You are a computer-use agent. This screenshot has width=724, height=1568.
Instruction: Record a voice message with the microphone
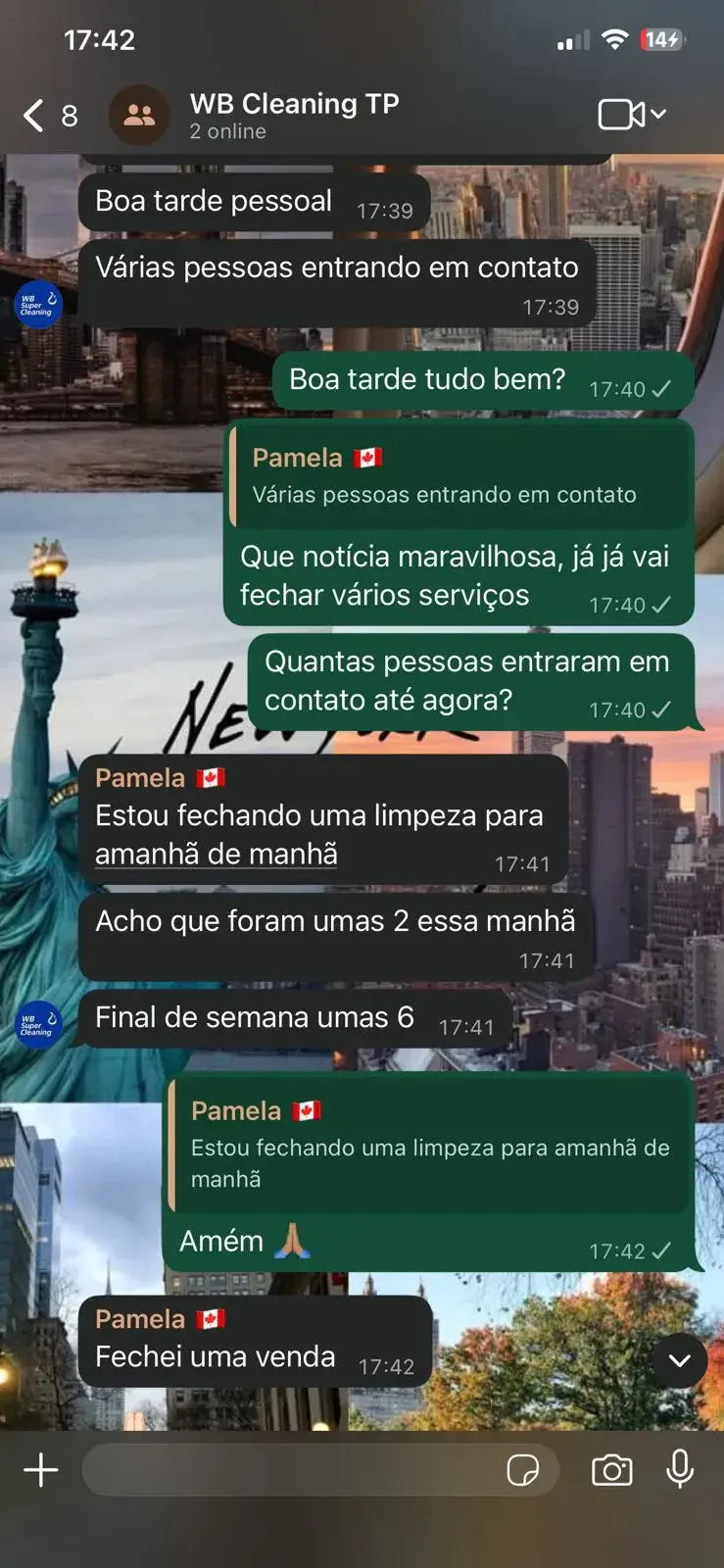679,1470
